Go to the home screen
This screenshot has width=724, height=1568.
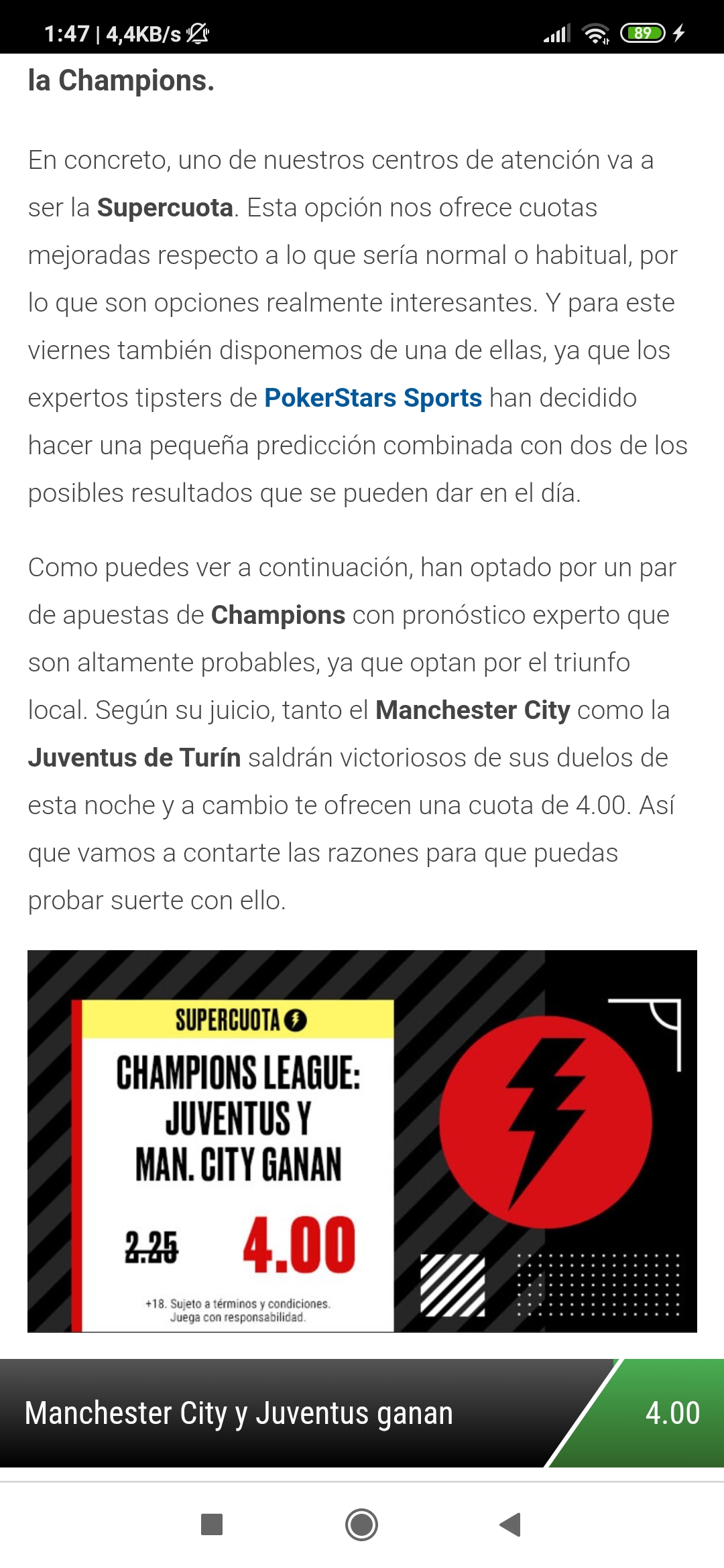[361, 1524]
